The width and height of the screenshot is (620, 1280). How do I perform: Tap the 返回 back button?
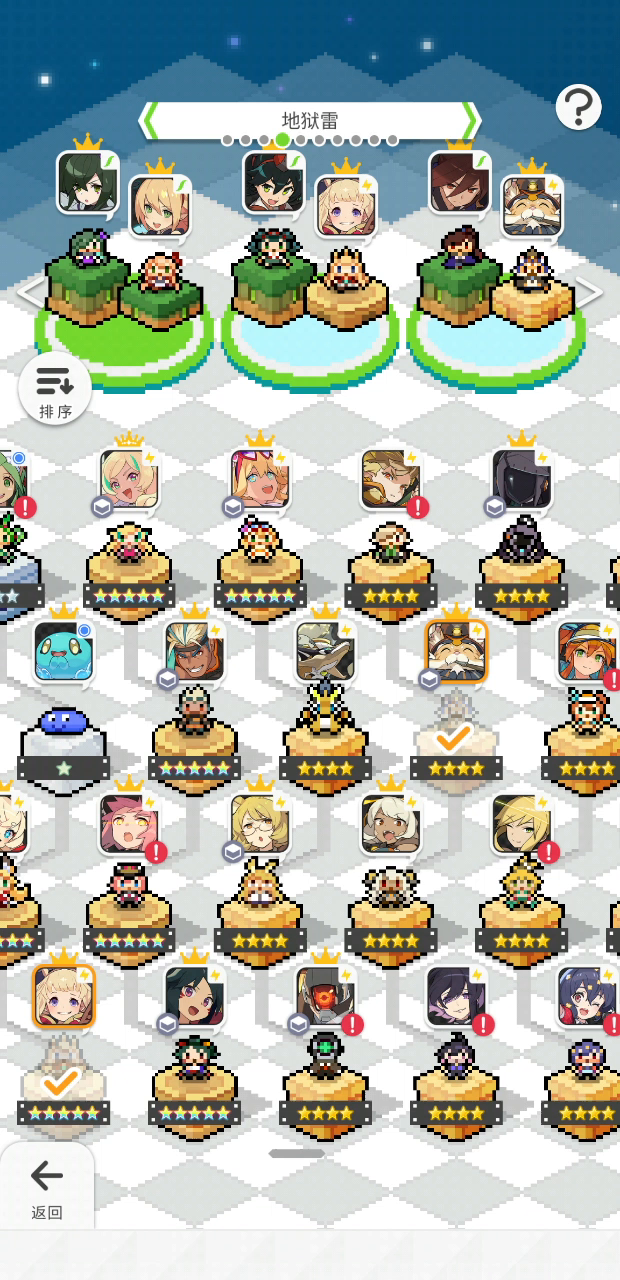pos(47,1185)
